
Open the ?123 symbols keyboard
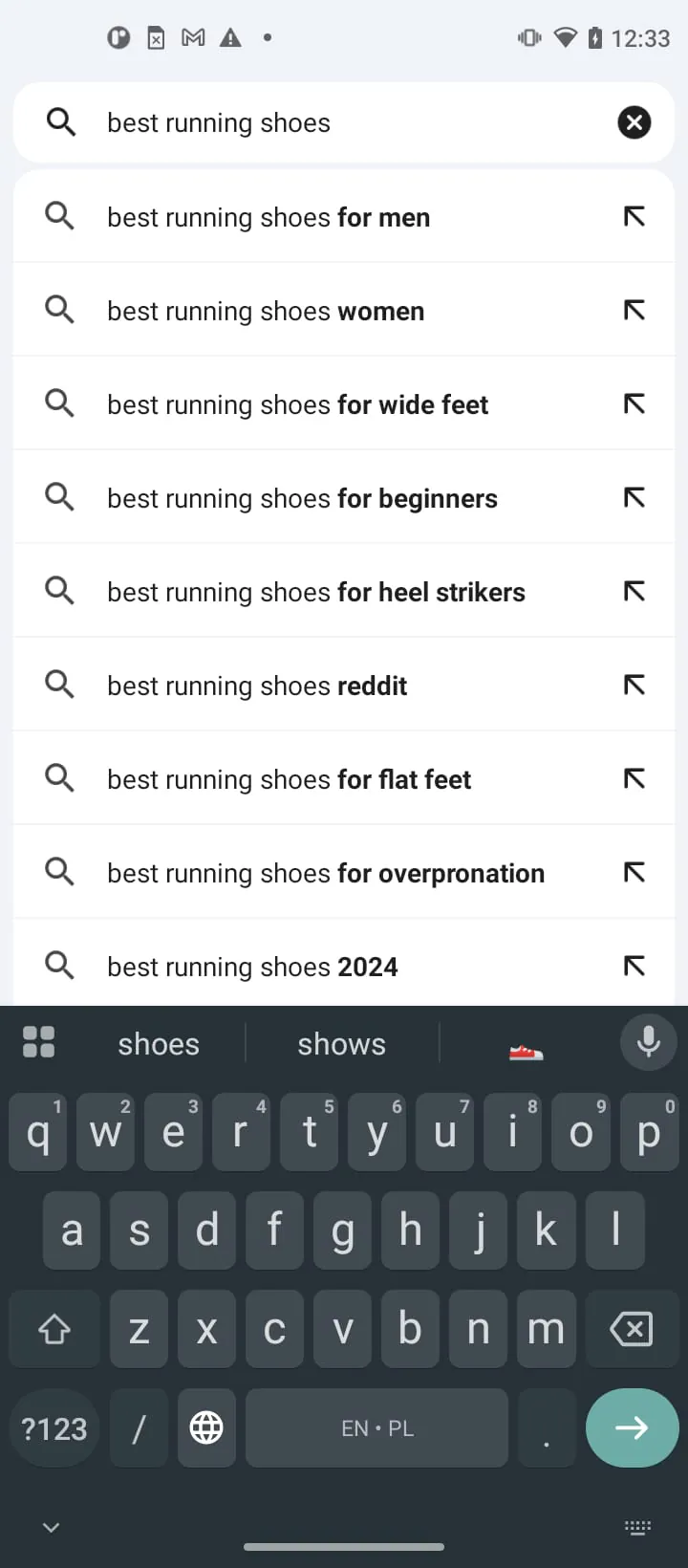54,1427
